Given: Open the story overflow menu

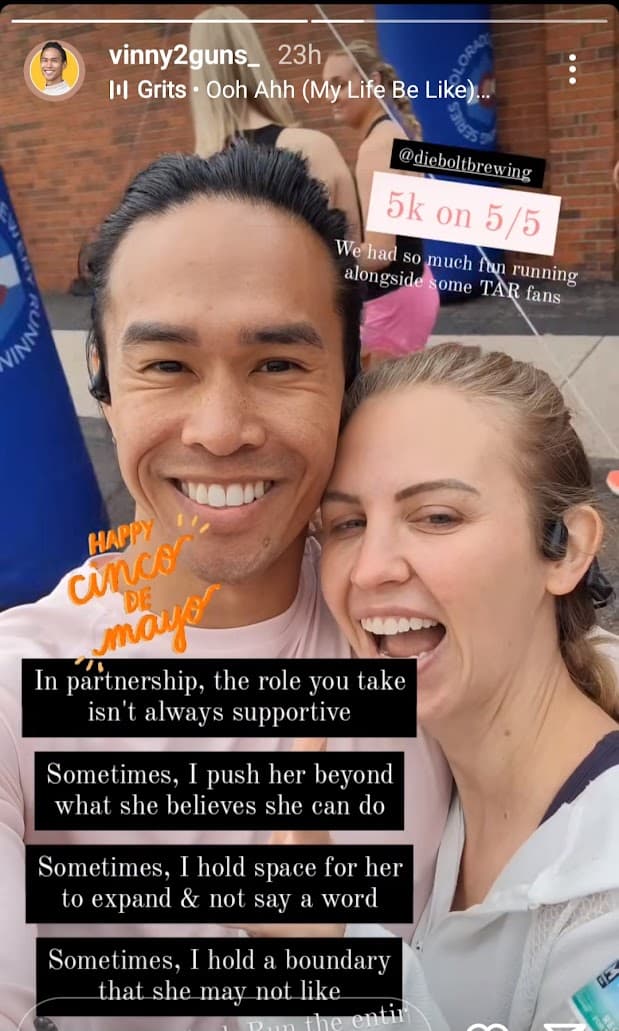Looking at the screenshot, I should tap(572, 69).
